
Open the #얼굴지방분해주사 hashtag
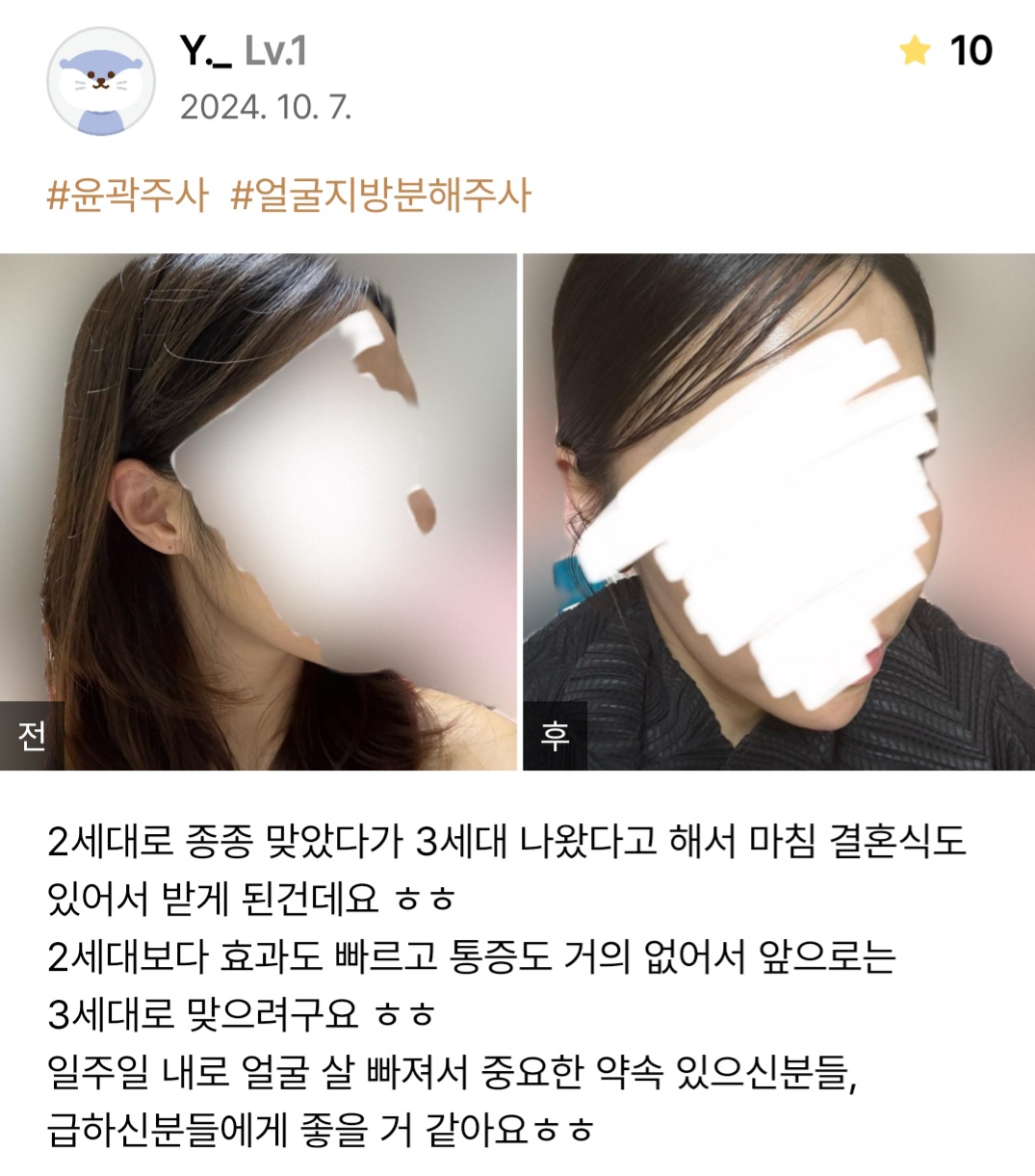(380, 196)
